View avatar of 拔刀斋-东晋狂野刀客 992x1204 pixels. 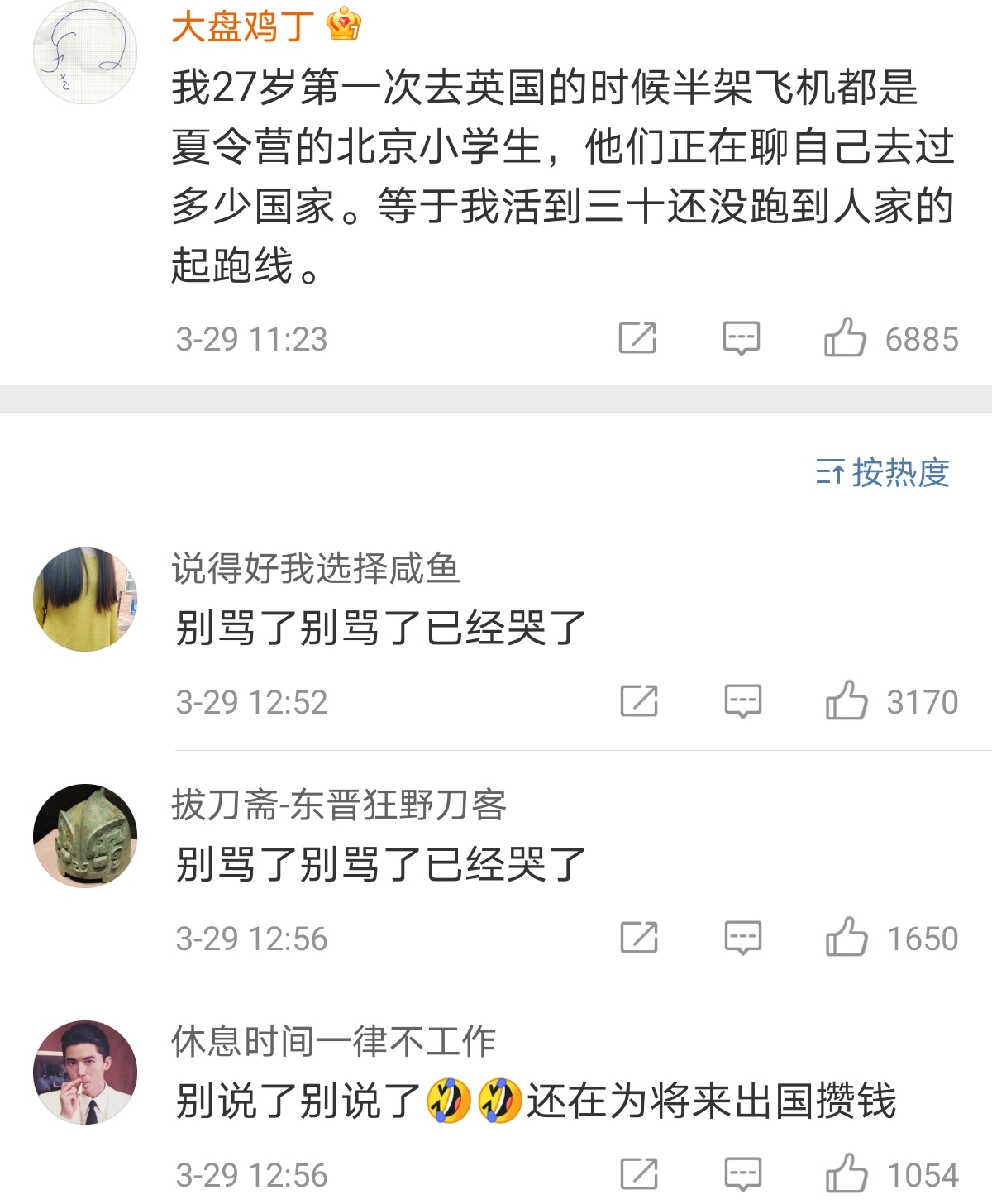[x=85, y=836]
